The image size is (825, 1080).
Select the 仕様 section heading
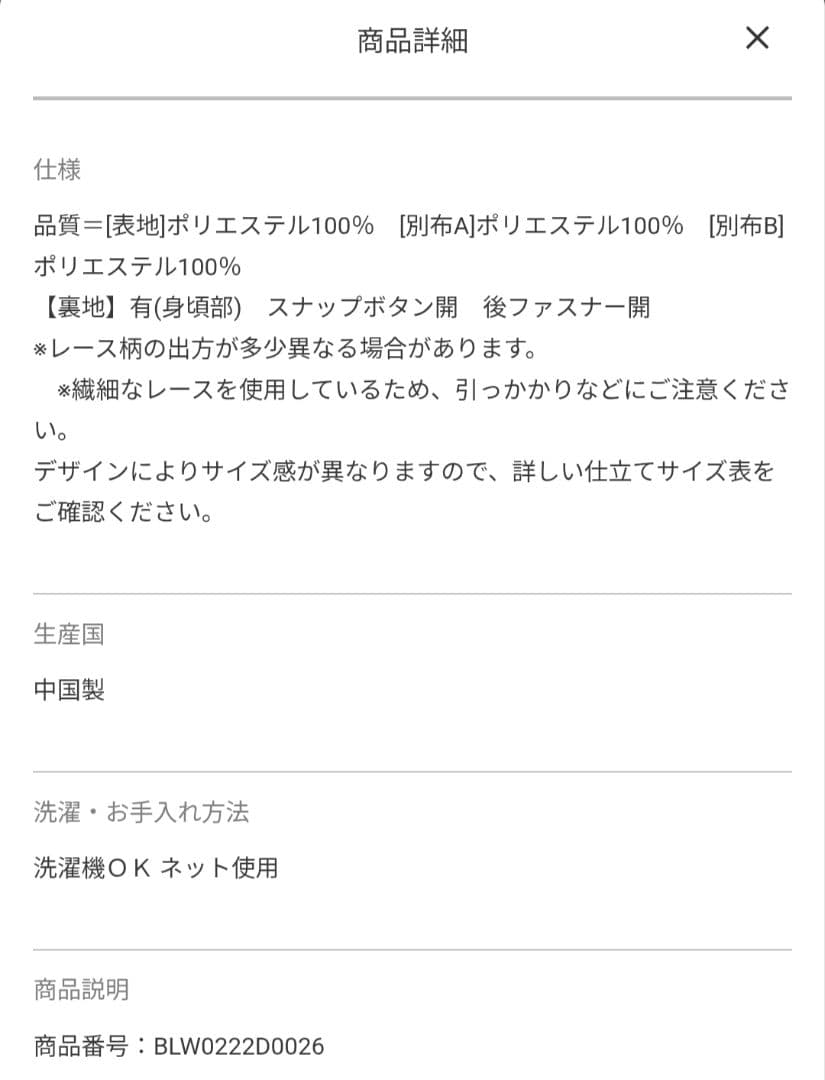(x=56, y=170)
